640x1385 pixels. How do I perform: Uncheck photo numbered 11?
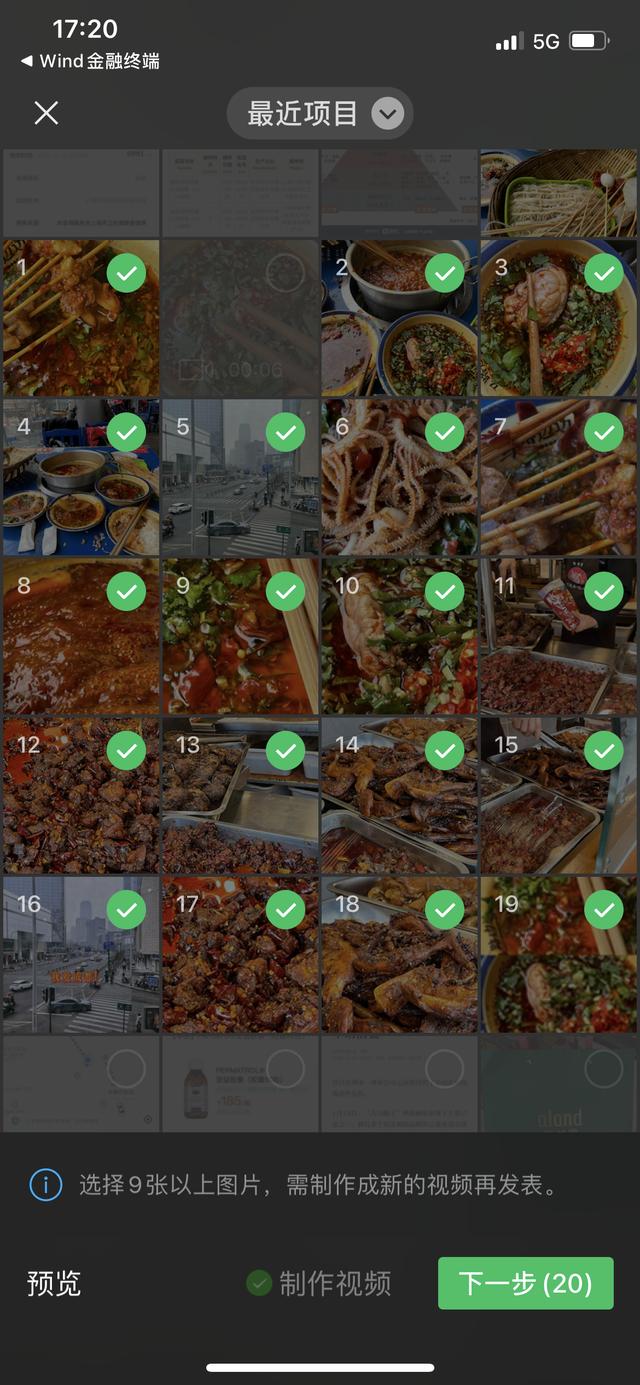pos(604,592)
